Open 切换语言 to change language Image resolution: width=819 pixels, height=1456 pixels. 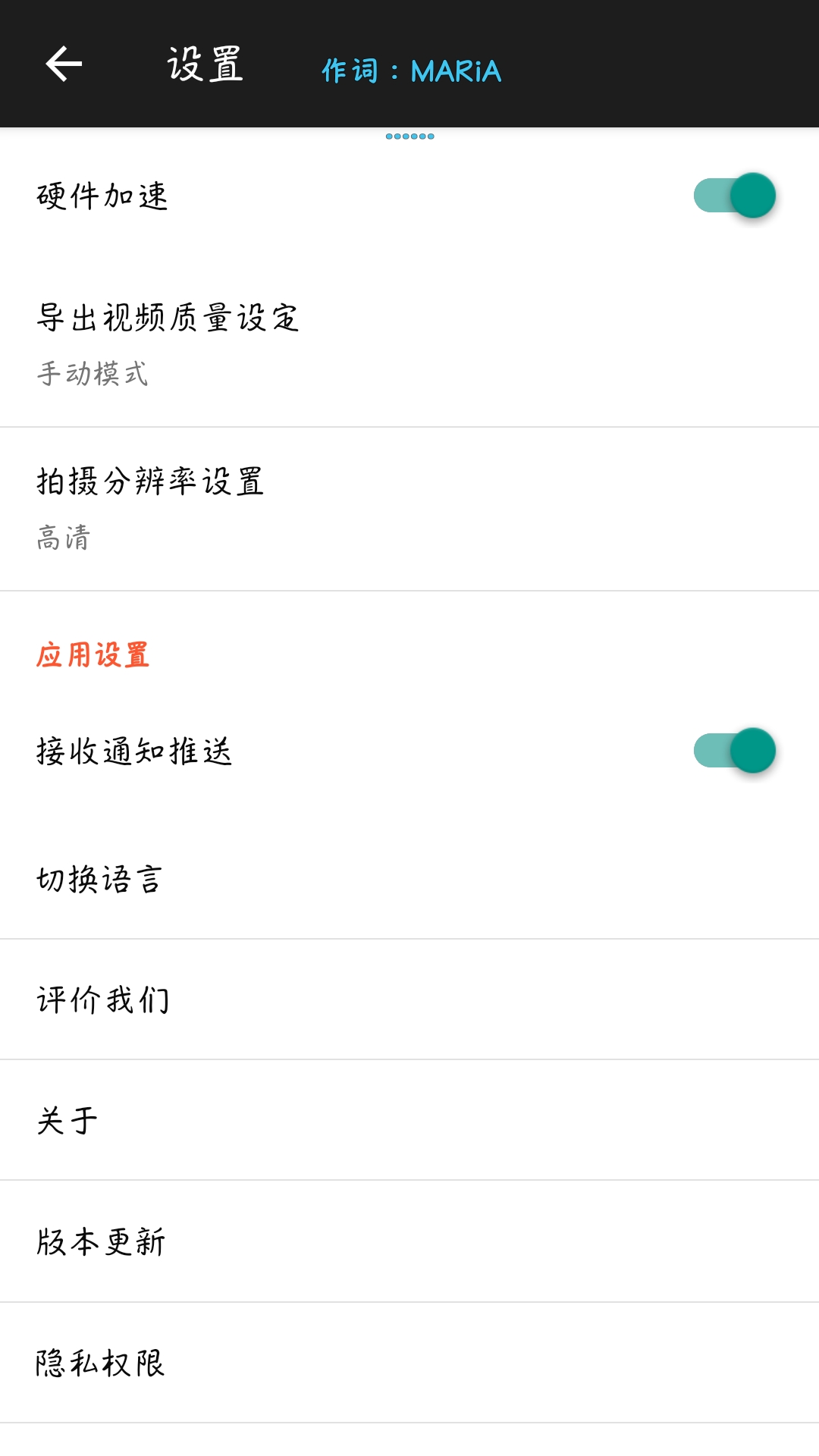(409, 879)
